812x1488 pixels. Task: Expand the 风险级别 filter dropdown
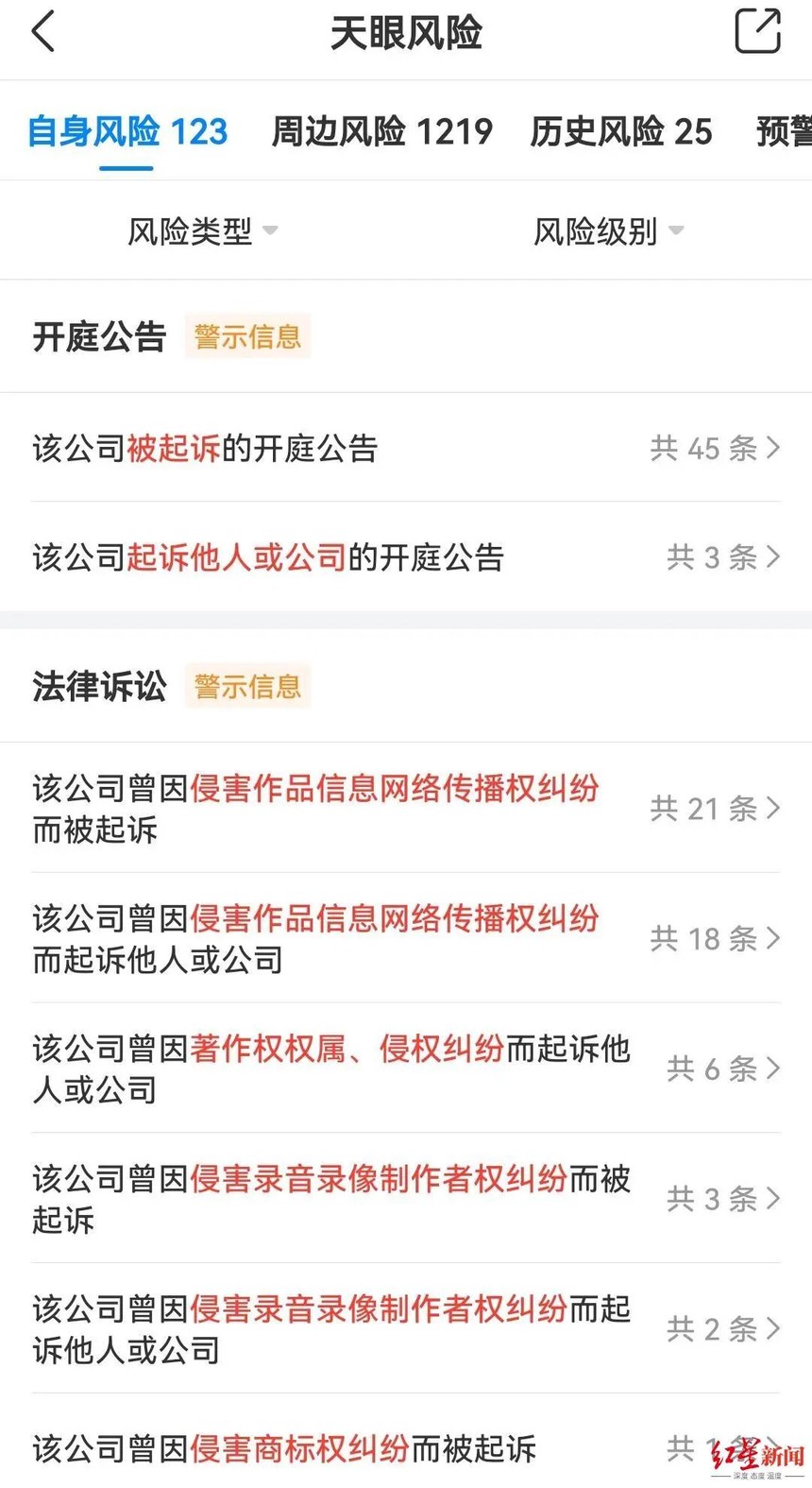[x=608, y=231]
